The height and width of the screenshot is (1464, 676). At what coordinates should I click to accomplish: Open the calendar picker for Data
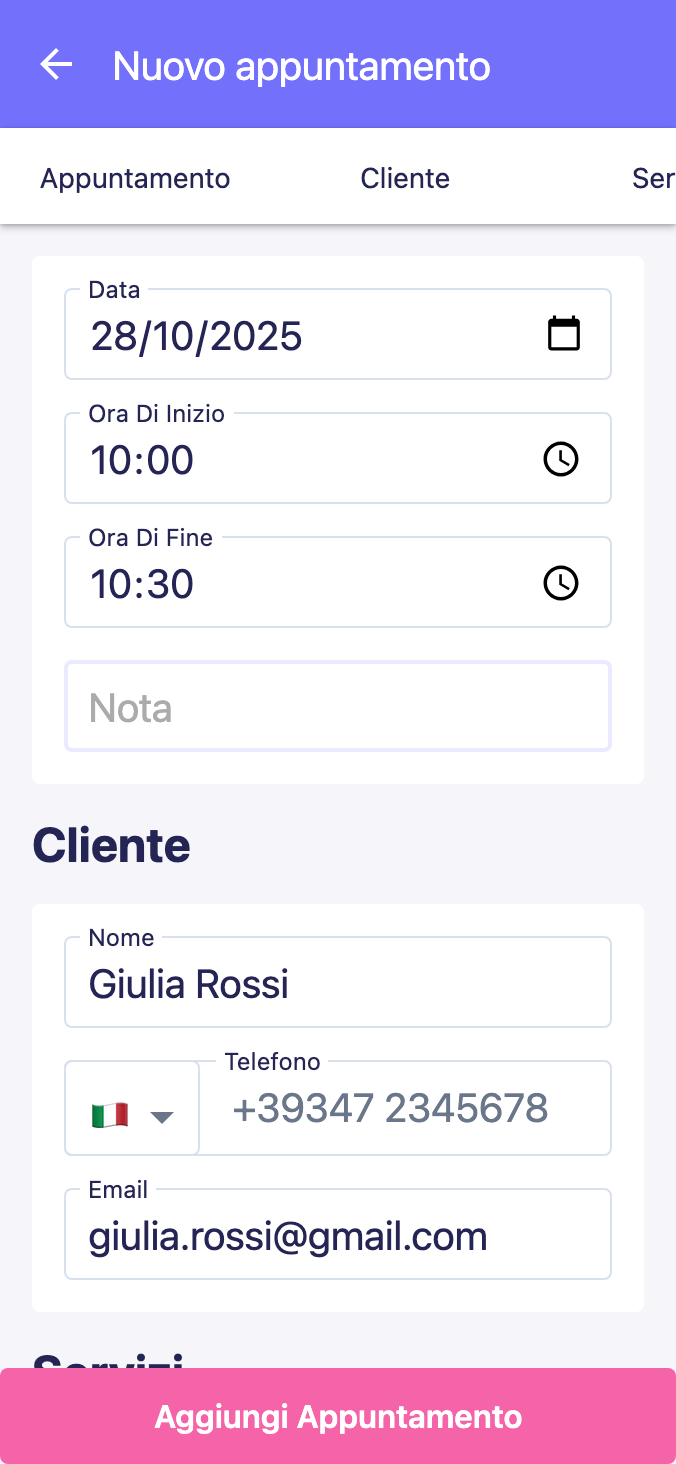point(563,334)
